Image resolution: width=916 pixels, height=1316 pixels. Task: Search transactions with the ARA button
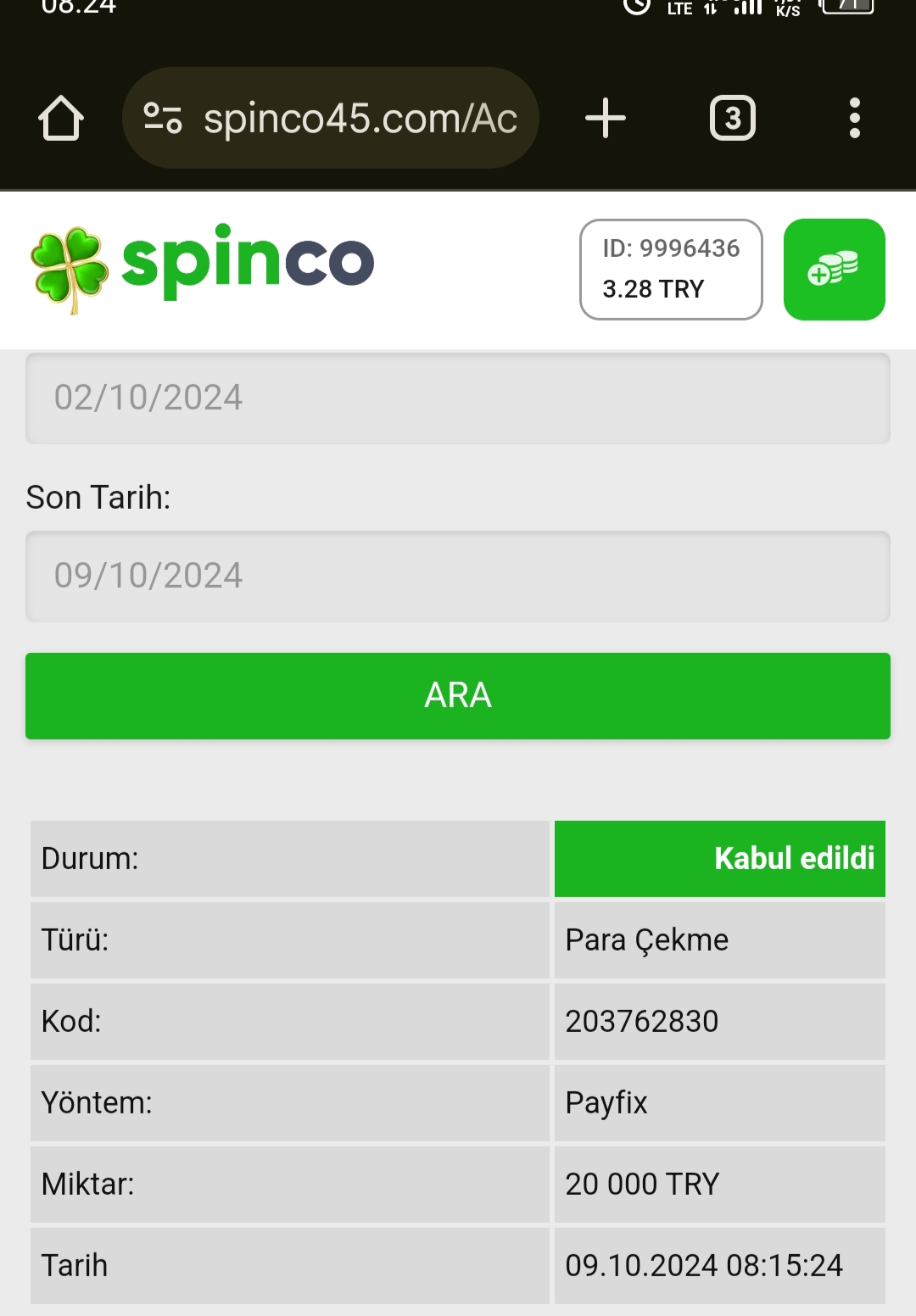(458, 696)
